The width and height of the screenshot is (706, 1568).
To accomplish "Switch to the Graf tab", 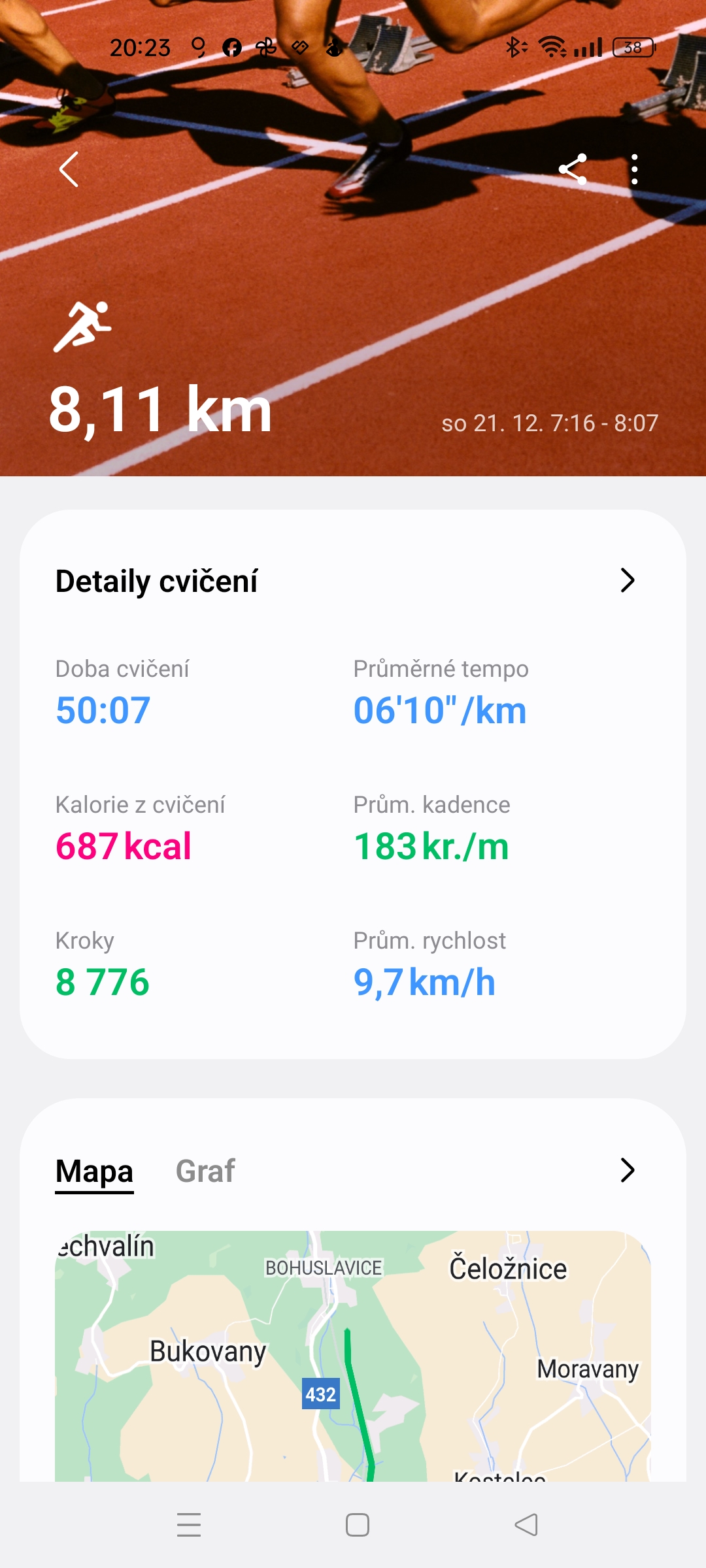I will [205, 1171].
